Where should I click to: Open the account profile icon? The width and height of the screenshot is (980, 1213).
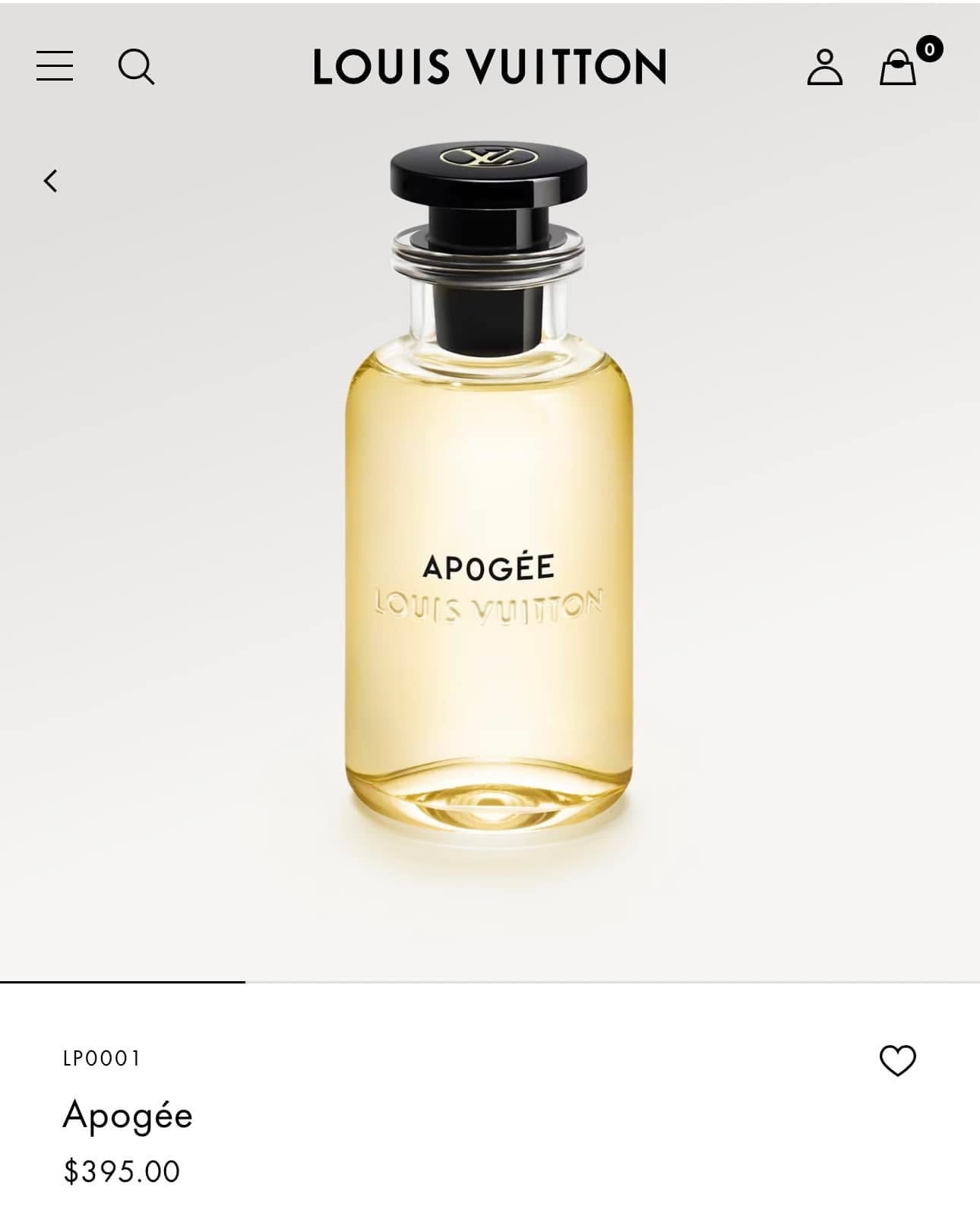[x=824, y=67]
